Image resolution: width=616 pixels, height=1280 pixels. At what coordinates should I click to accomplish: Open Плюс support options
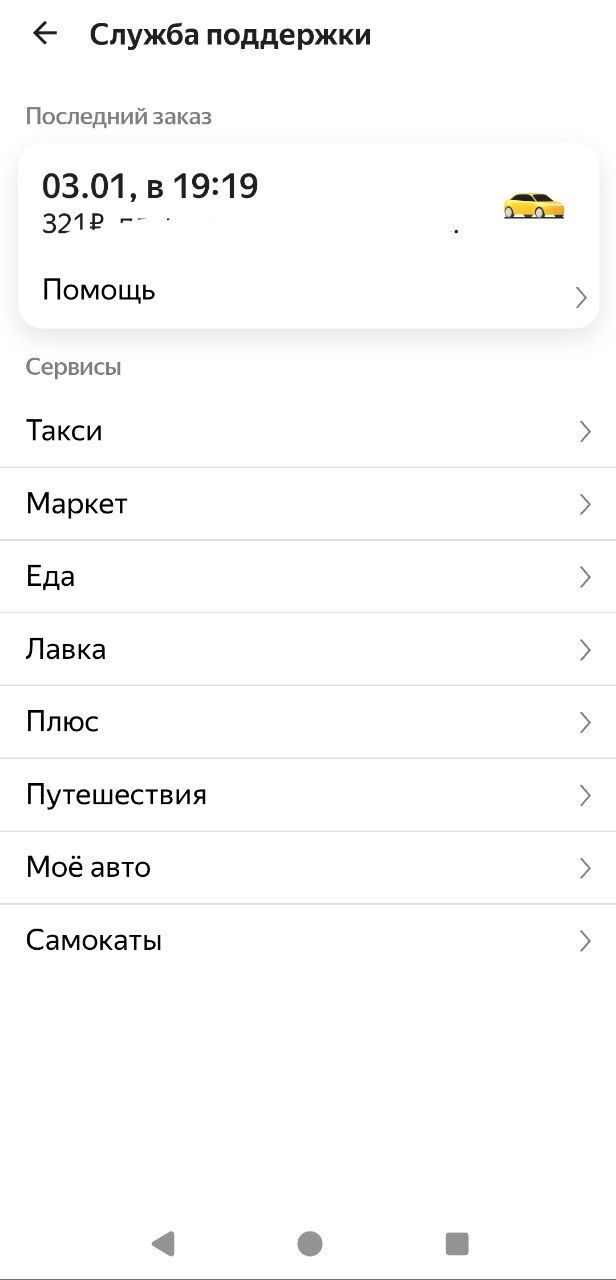pos(308,722)
